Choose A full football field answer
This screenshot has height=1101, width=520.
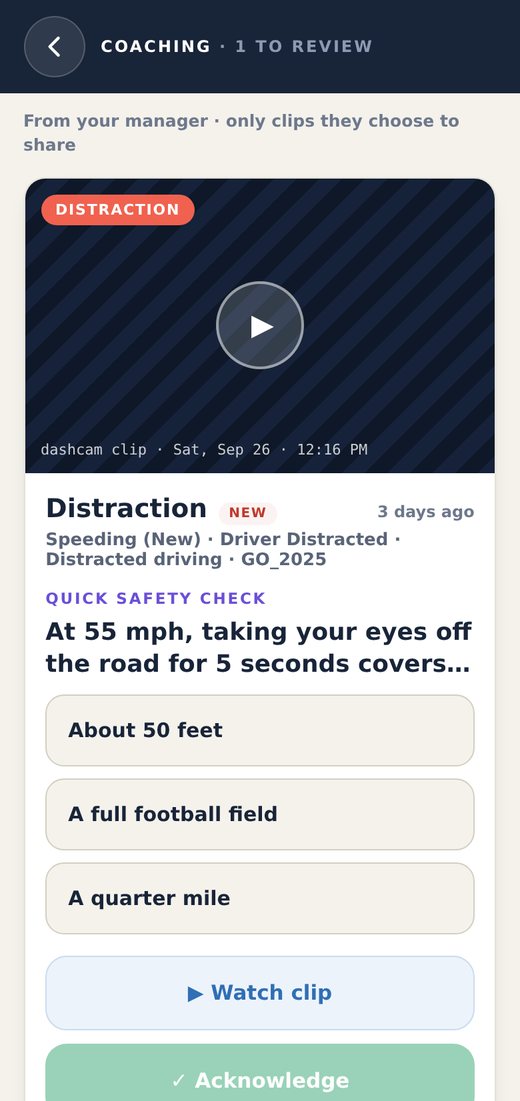(260, 815)
